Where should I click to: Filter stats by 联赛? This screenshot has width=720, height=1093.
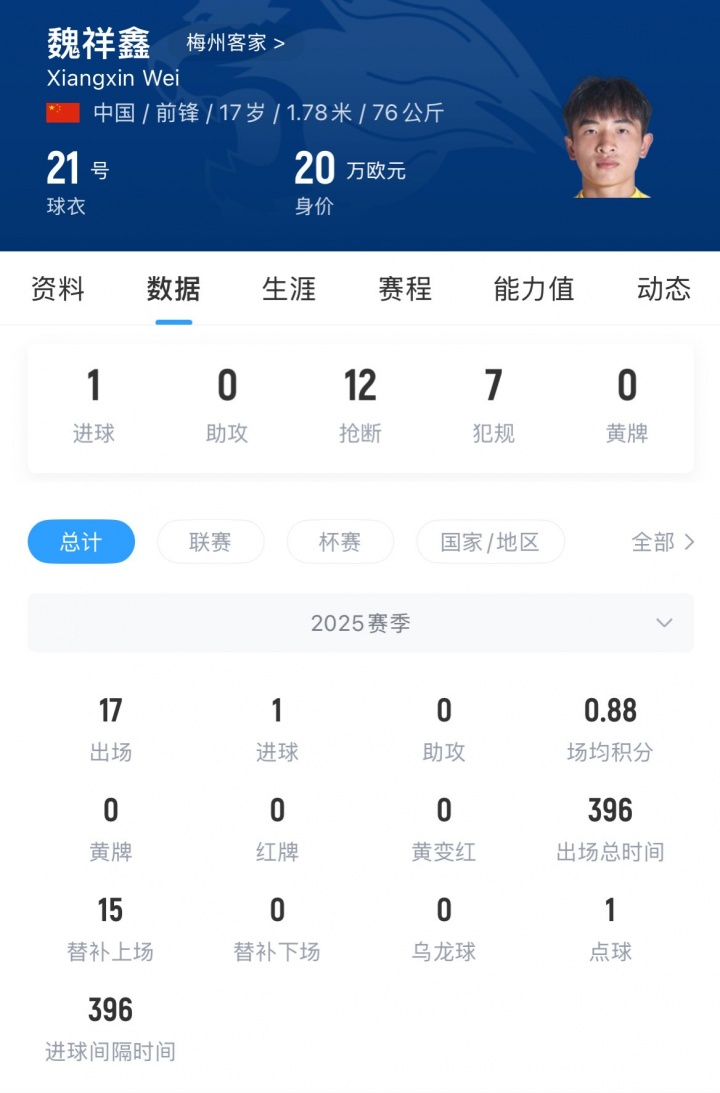pos(210,542)
